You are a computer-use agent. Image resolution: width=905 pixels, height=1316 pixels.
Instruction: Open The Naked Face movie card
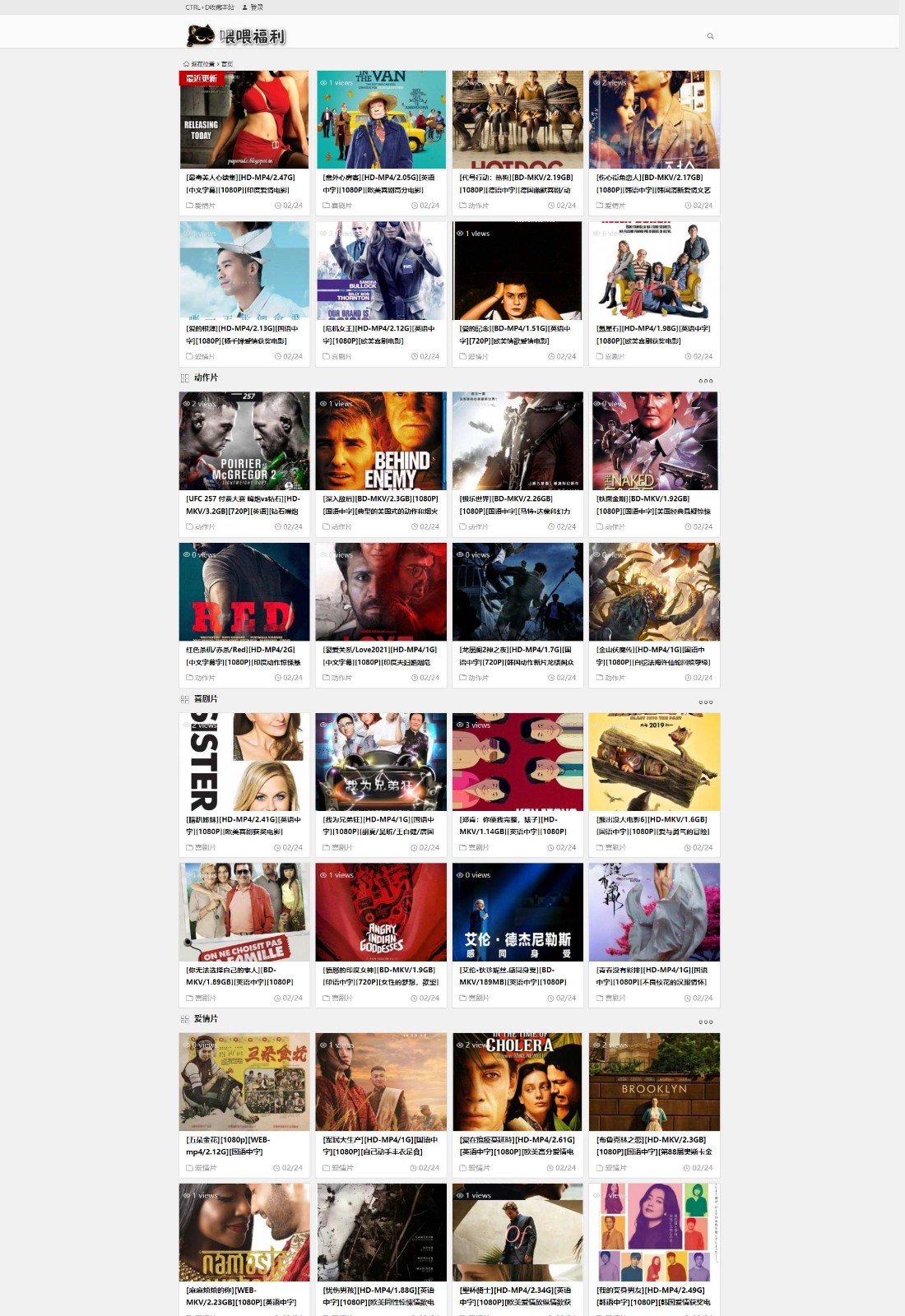click(x=654, y=442)
